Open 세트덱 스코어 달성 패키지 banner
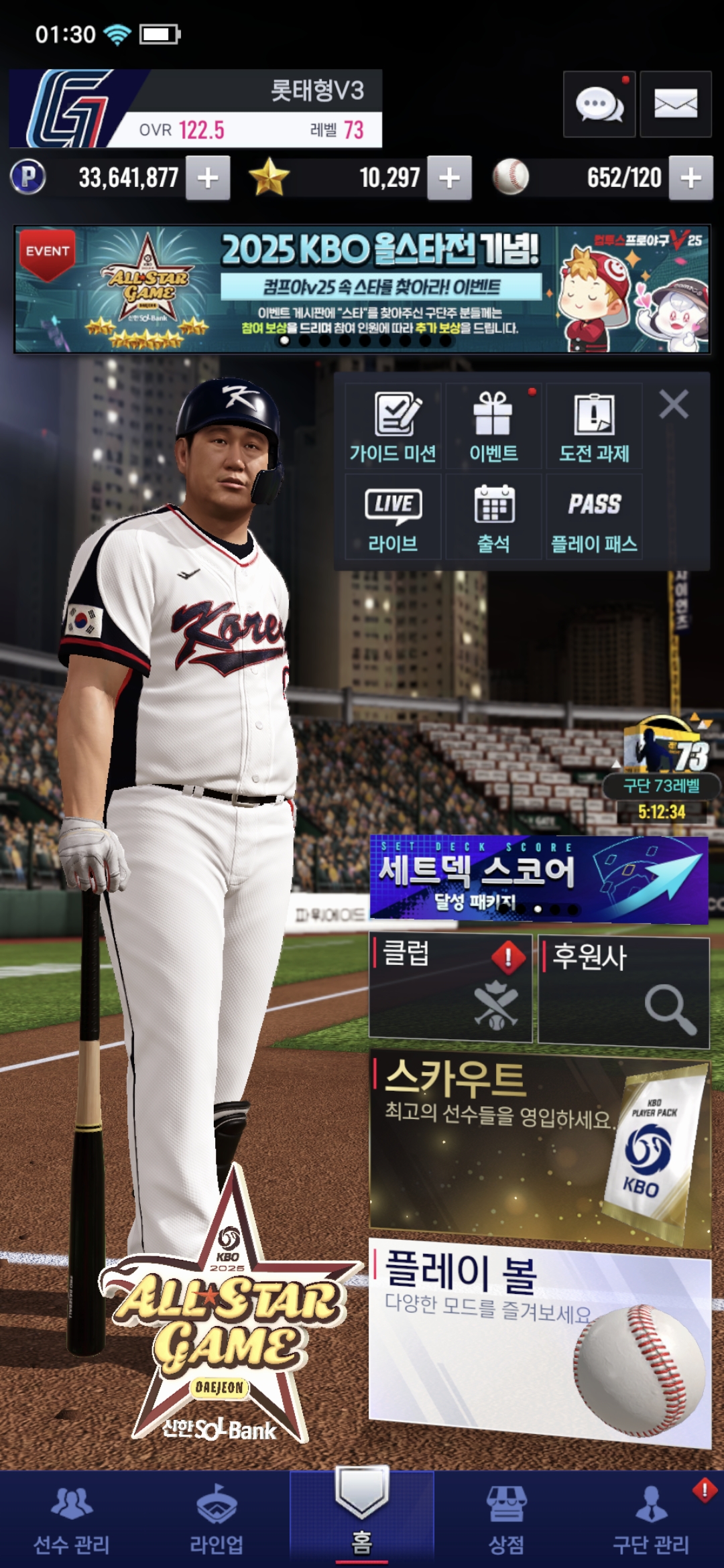The image size is (724, 1568). tap(538, 880)
